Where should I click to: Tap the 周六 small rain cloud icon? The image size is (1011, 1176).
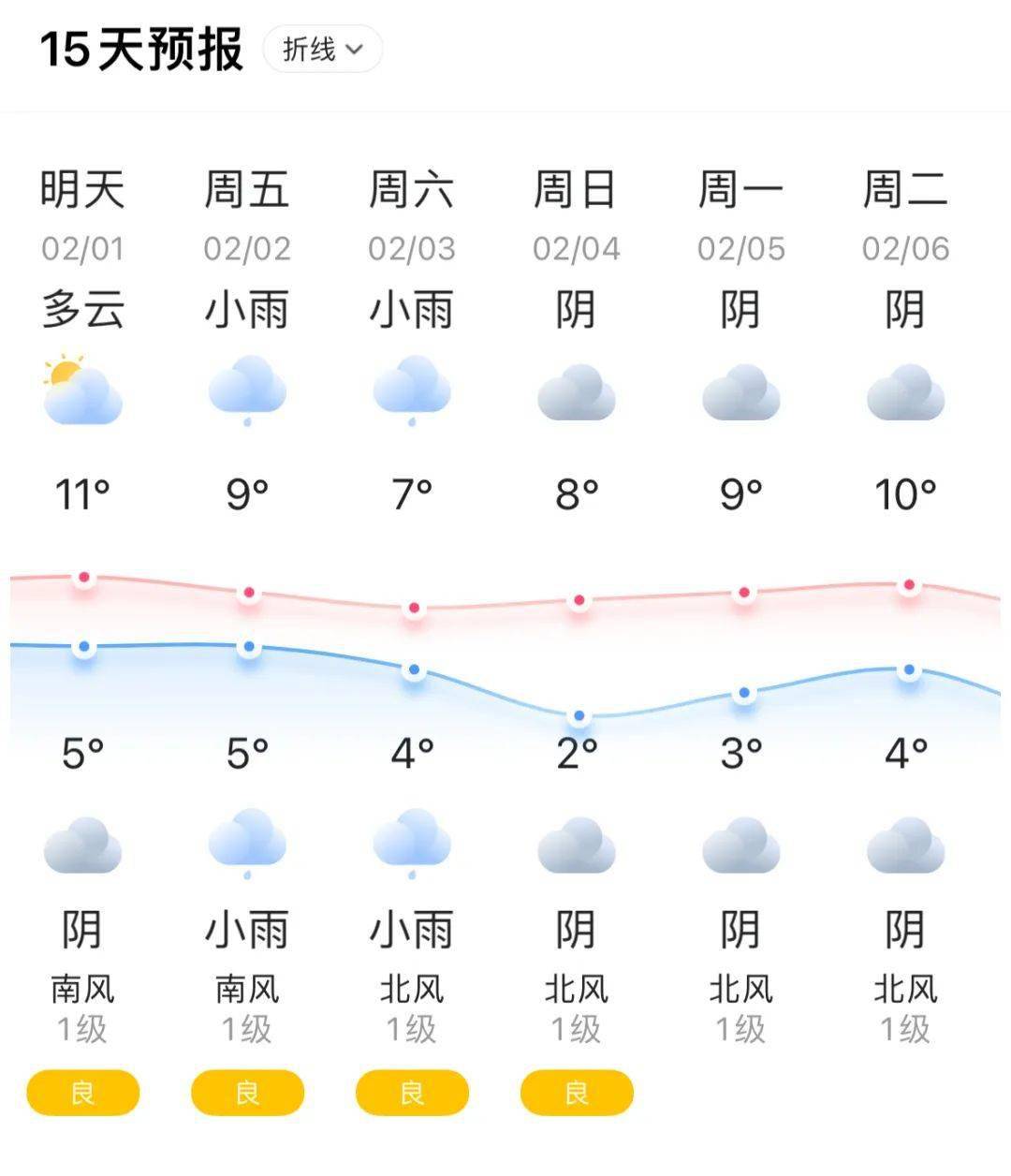coord(411,391)
